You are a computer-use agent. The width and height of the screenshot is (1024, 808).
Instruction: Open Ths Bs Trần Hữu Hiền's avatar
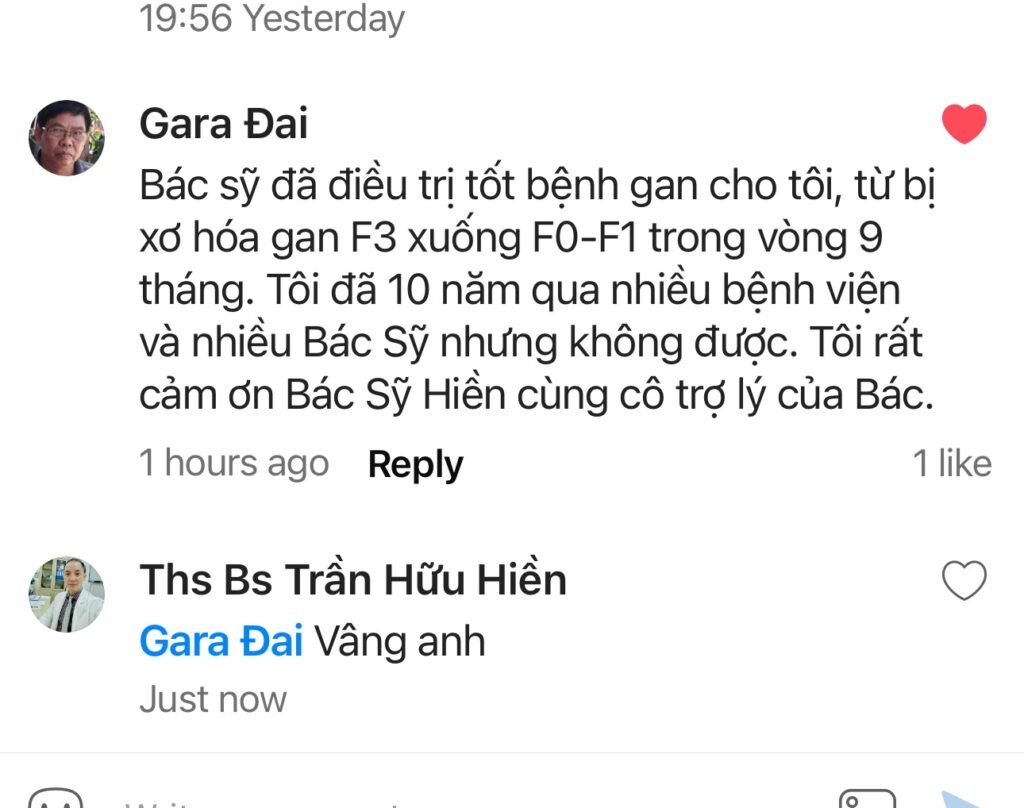click(67, 594)
